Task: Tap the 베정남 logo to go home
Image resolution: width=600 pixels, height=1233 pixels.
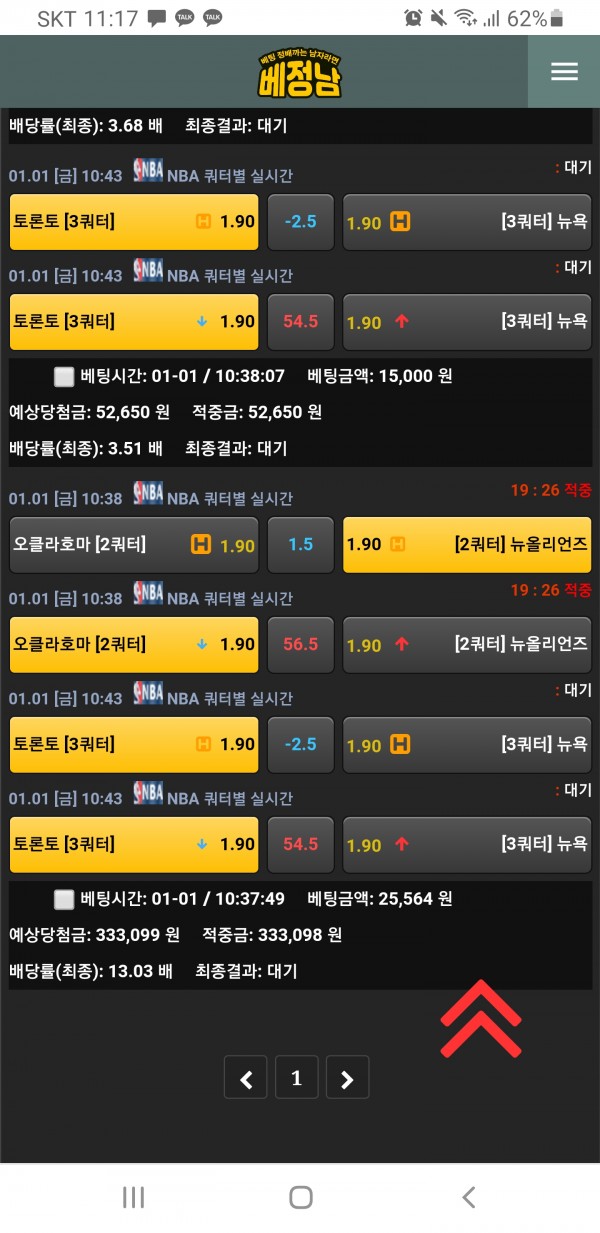Action: click(299, 73)
